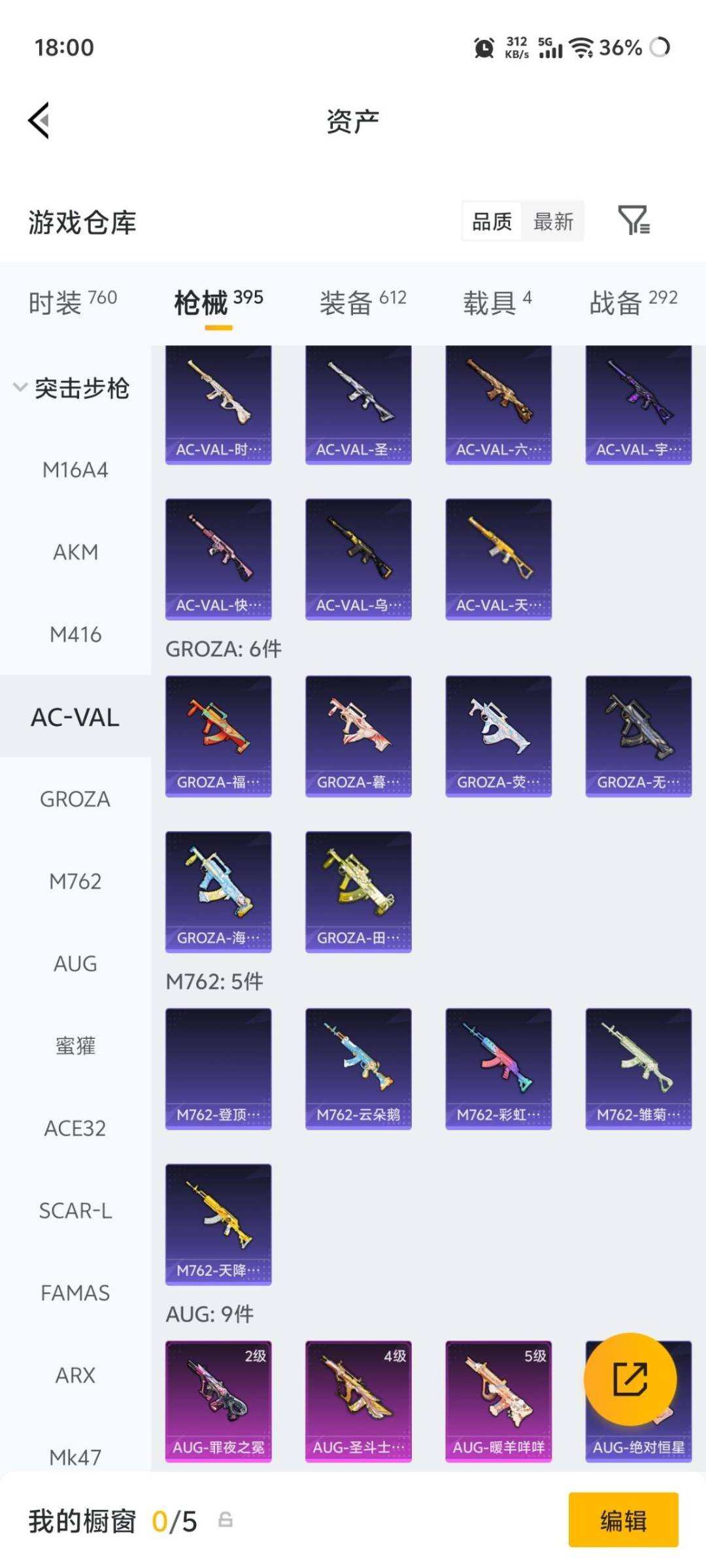Open the 战备 tab
Image resolution: width=706 pixels, height=1568 pixels.
[x=633, y=302]
